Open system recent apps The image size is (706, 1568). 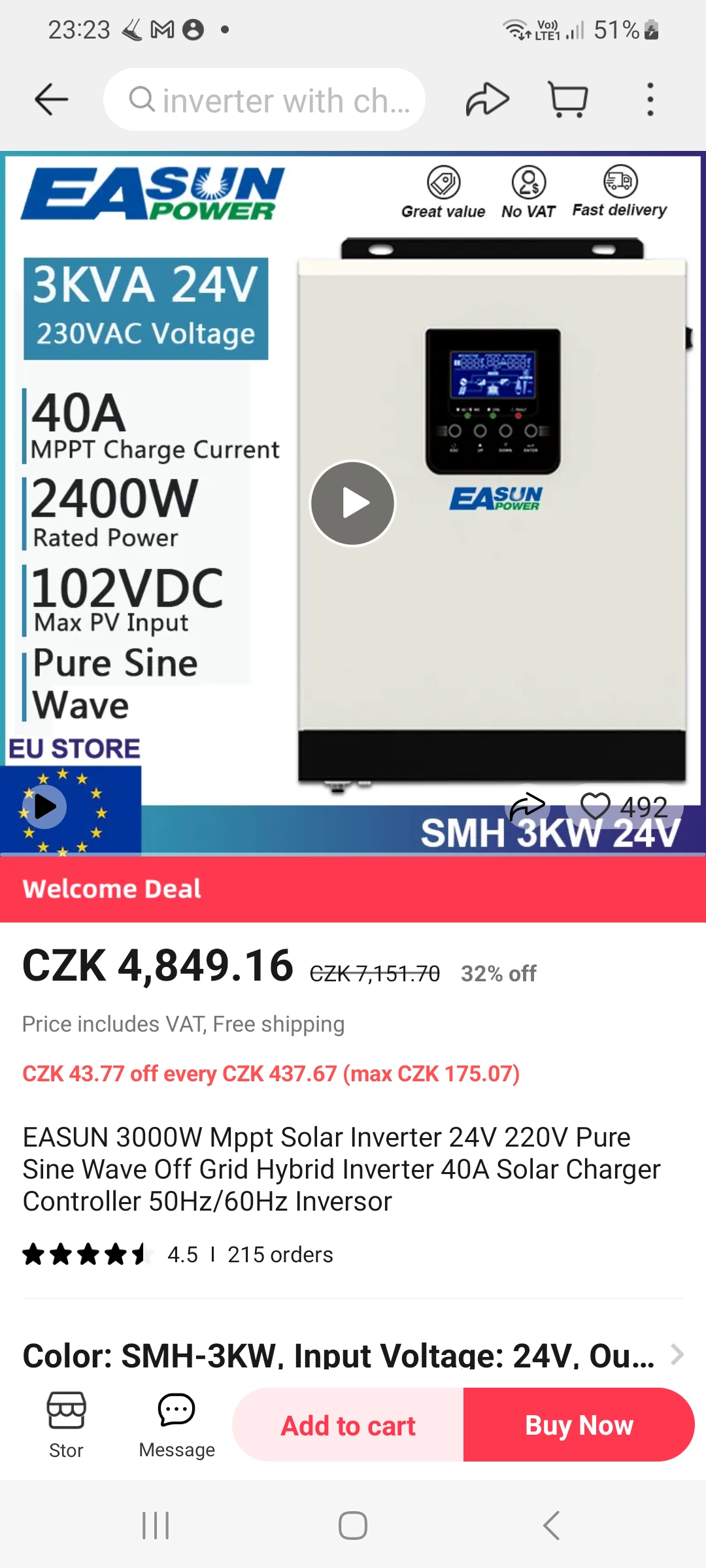[156, 1526]
